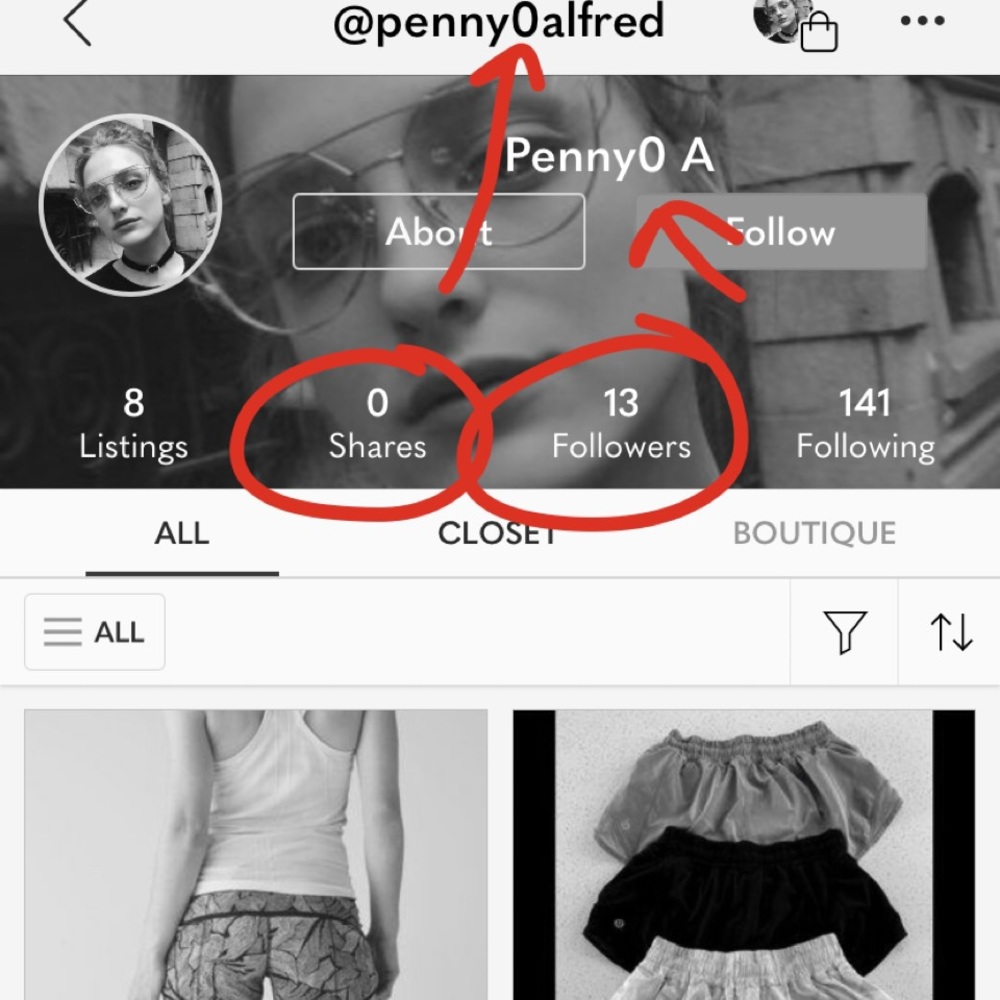Follow this Poshmark user
The width and height of the screenshot is (1000, 1000).
[x=781, y=232]
